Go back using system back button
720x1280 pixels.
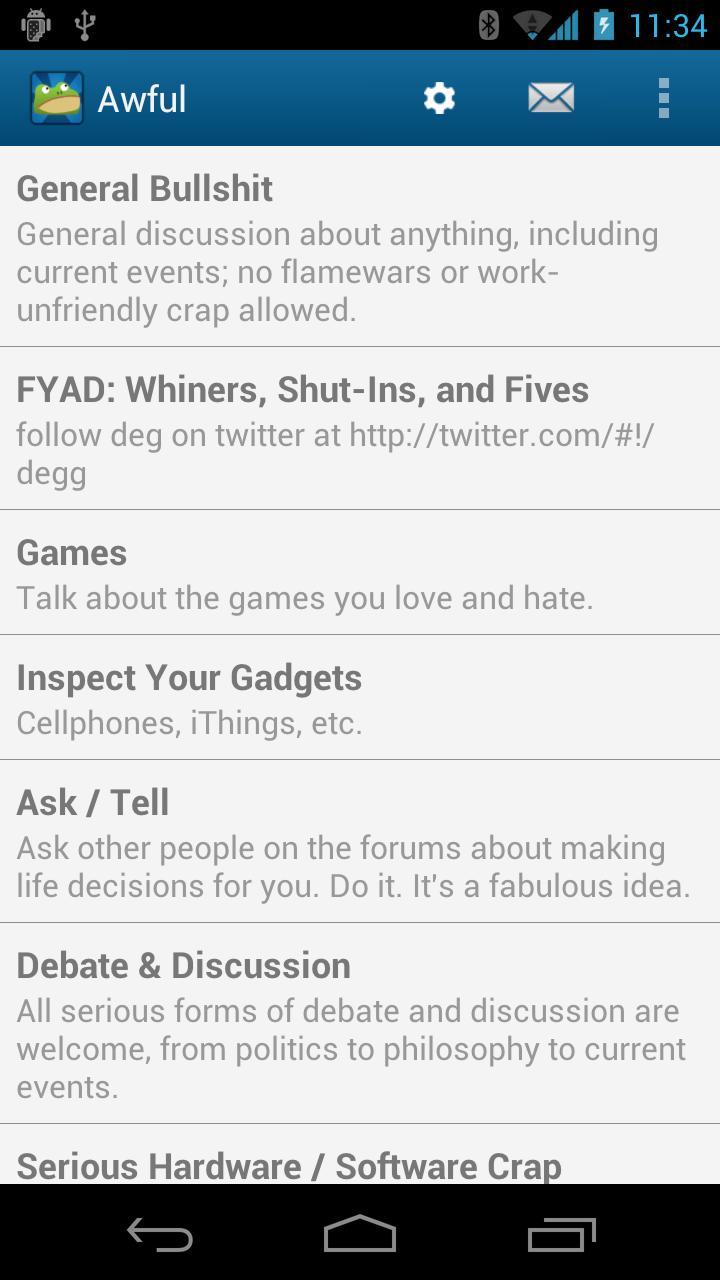(x=160, y=1235)
